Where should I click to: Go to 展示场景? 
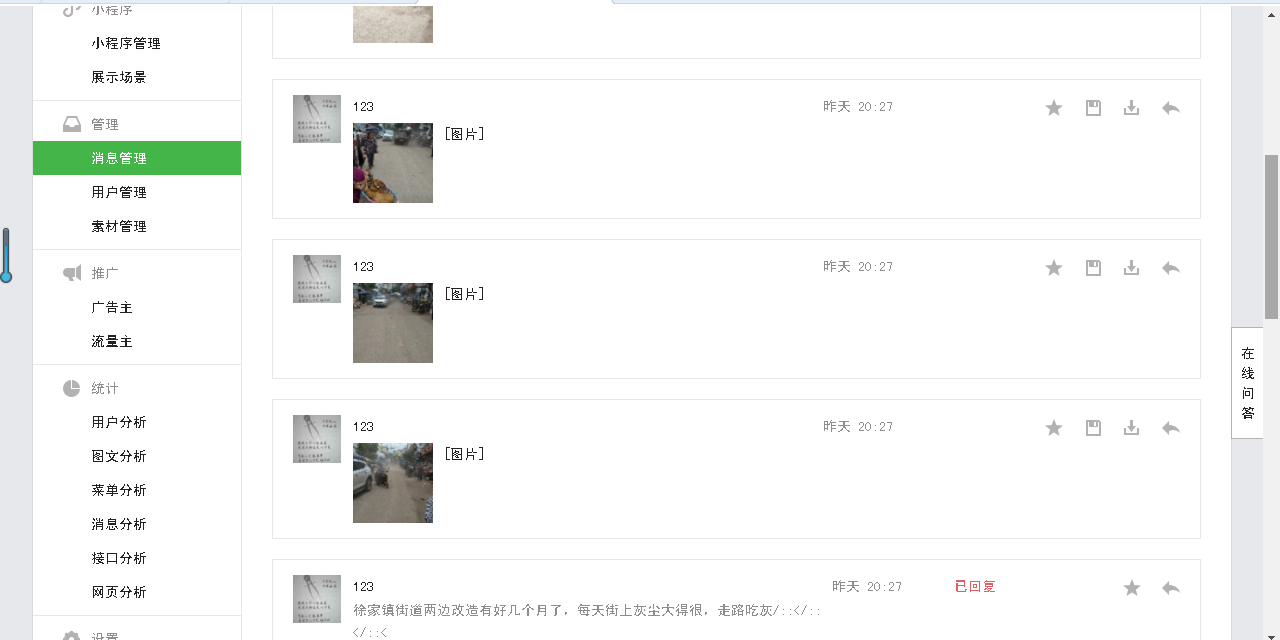119,77
